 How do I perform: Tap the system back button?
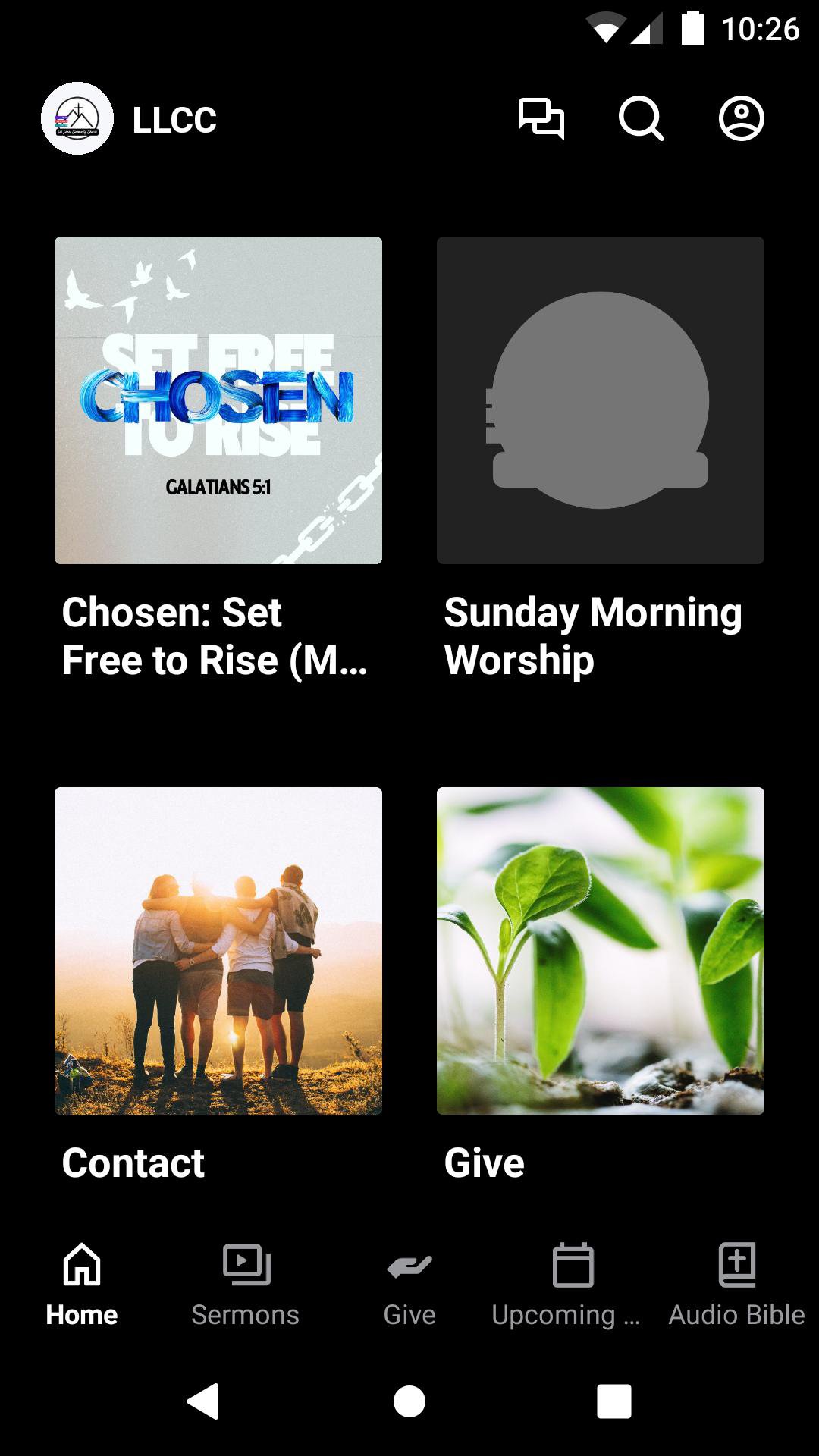click(x=203, y=1401)
